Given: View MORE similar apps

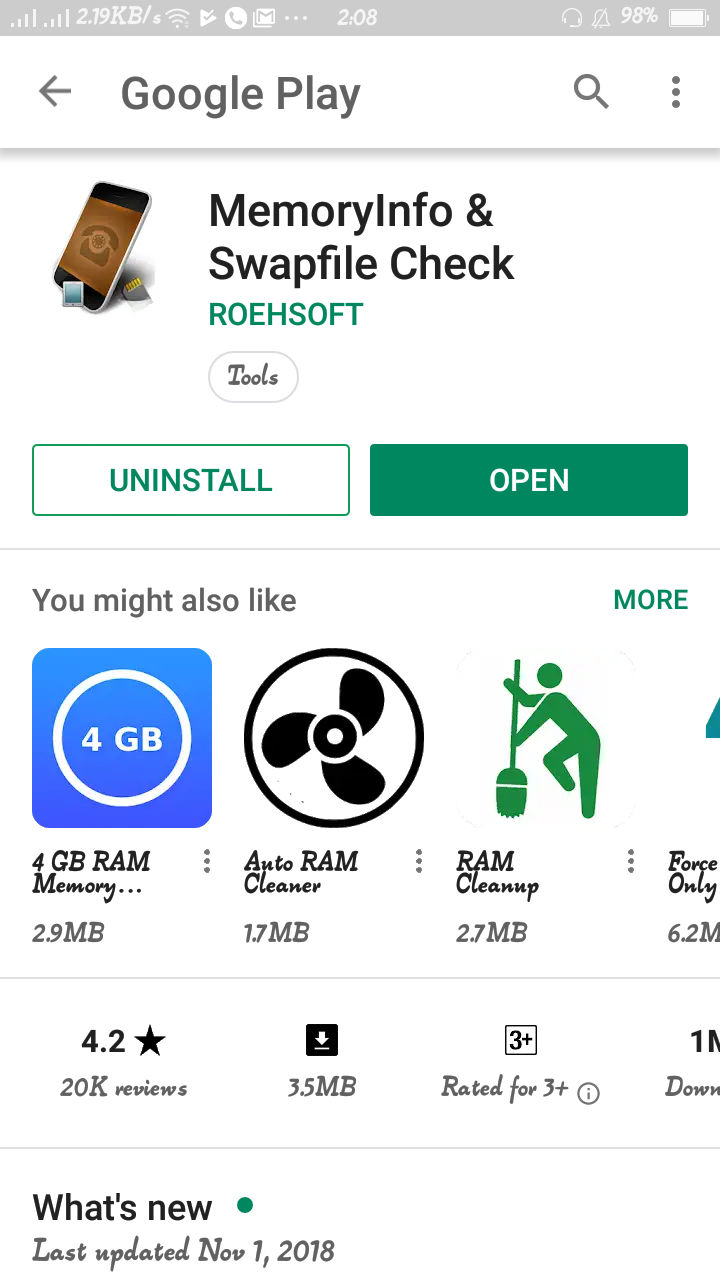Looking at the screenshot, I should coord(650,600).
